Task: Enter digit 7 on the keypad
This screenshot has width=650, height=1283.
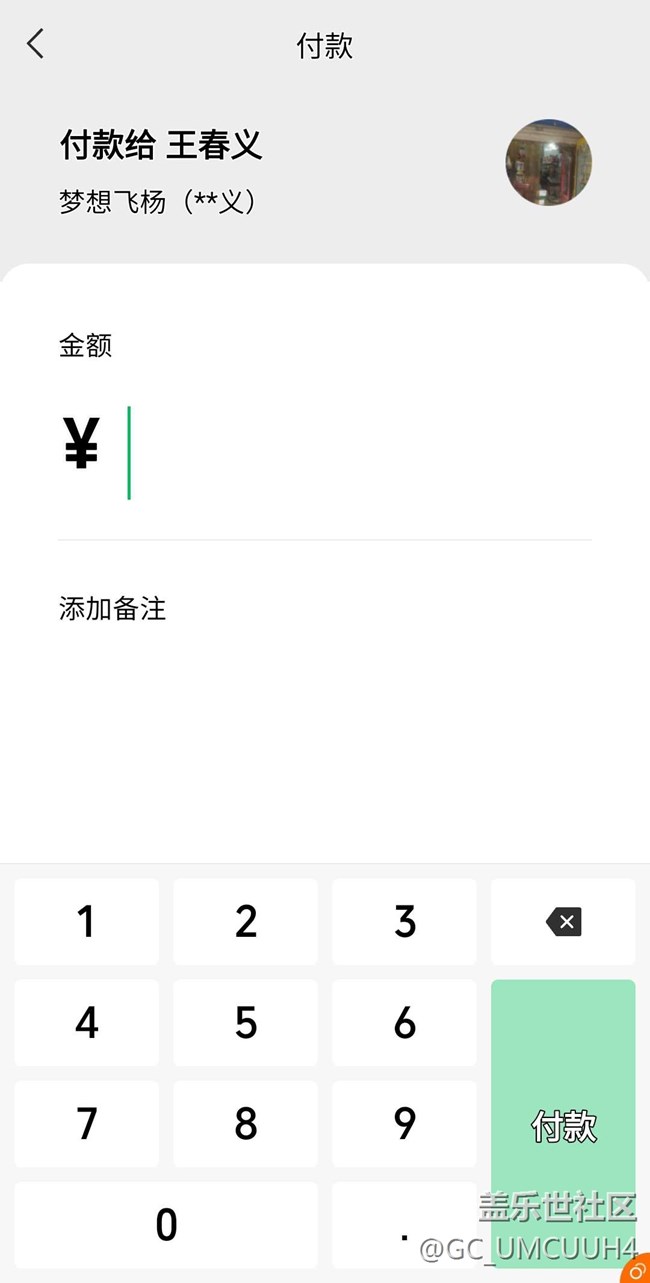Action: [86, 1124]
